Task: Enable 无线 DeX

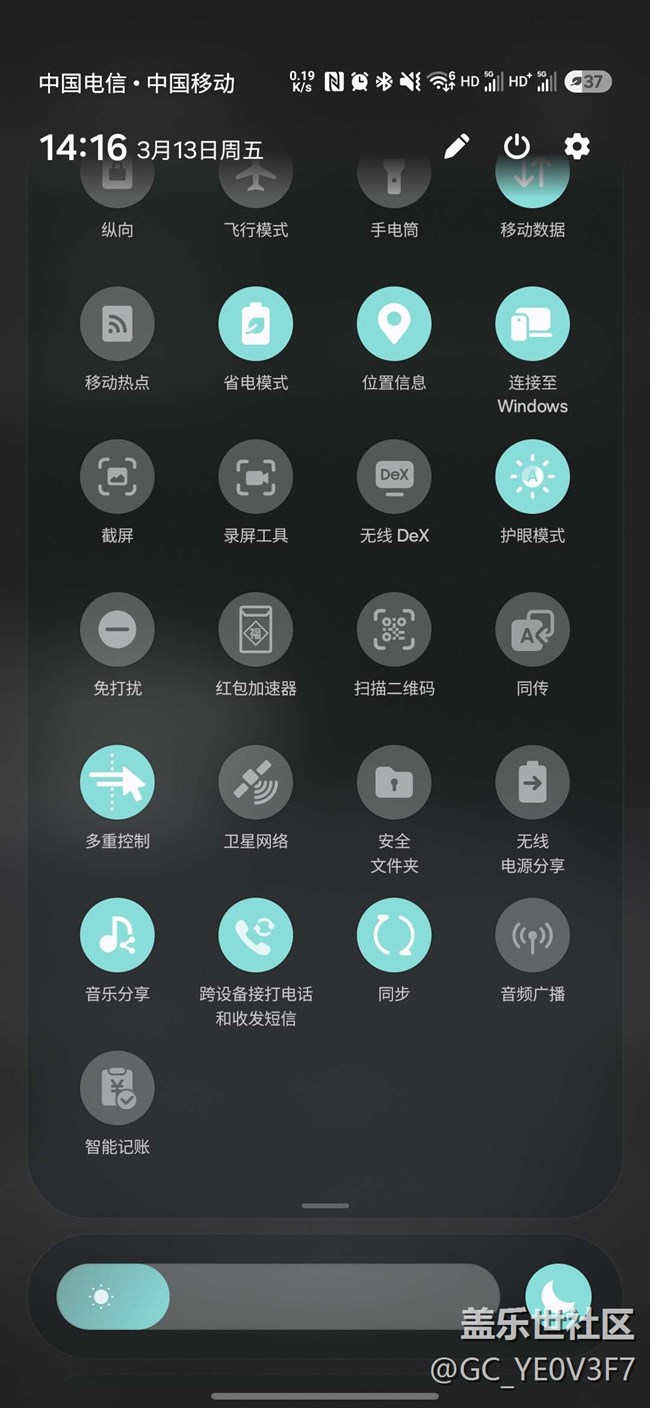Action: tap(394, 477)
